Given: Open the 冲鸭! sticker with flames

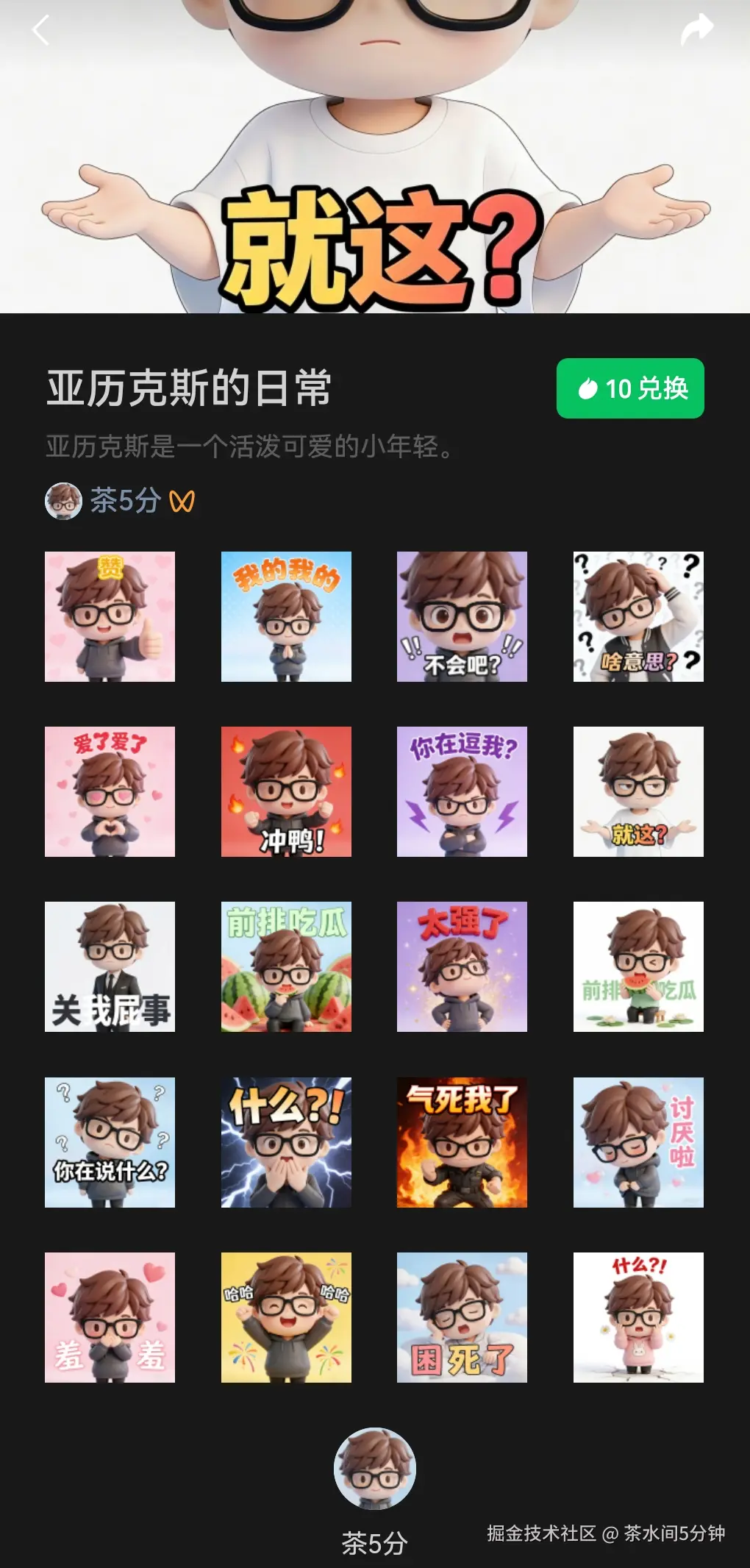Looking at the screenshot, I should click(x=287, y=793).
